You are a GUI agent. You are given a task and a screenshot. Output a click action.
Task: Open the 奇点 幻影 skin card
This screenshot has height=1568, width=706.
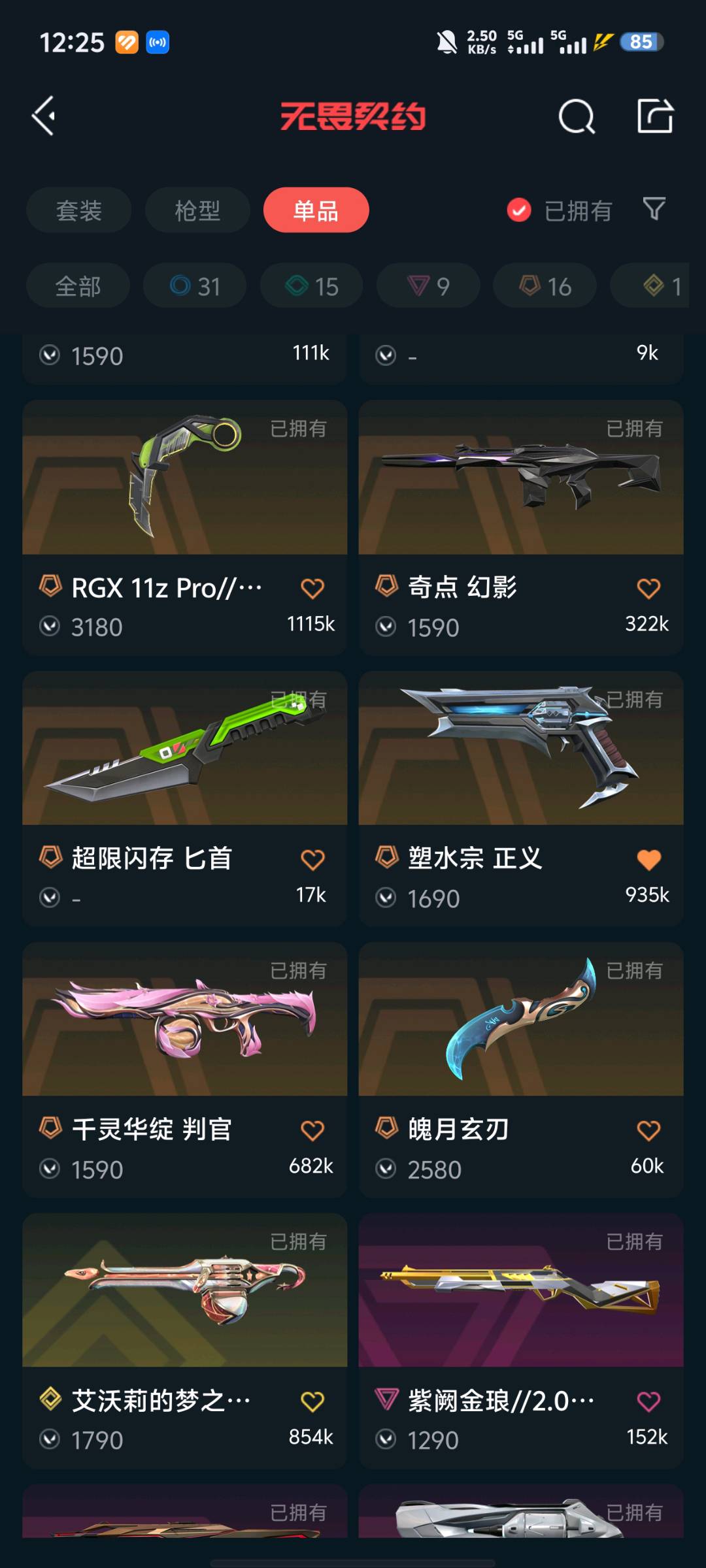click(x=521, y=528)
